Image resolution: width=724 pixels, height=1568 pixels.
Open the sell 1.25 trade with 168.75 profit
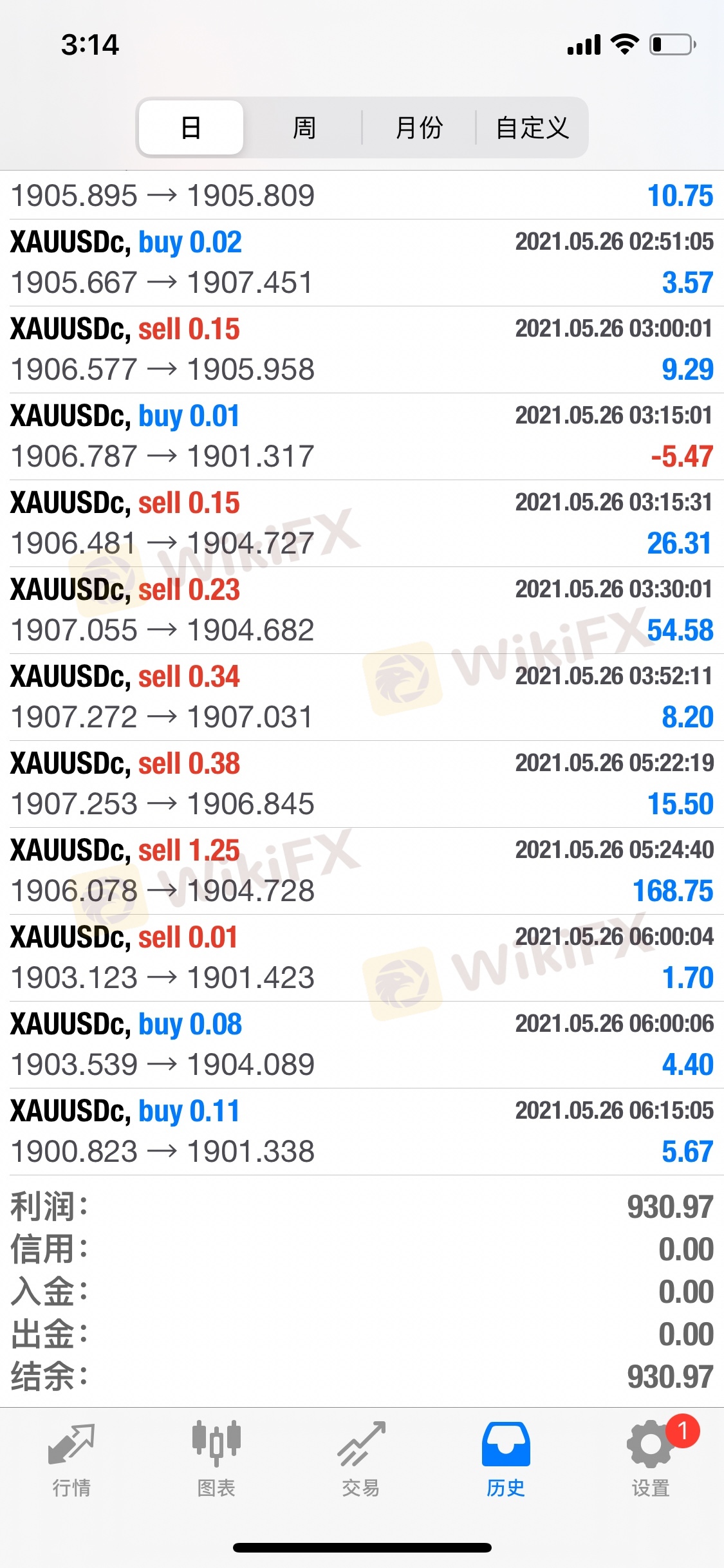362,871
